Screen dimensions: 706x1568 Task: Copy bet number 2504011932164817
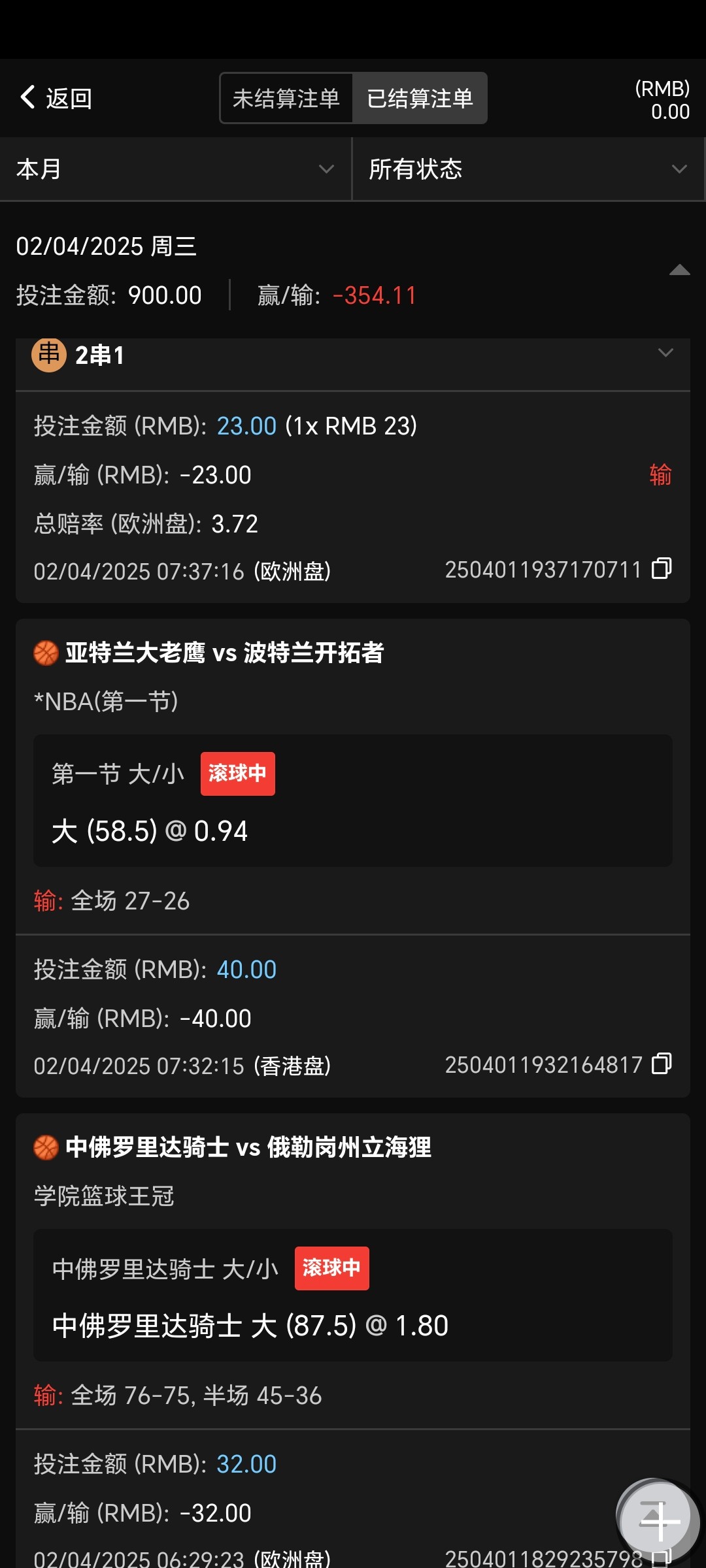coord(662,1064)
